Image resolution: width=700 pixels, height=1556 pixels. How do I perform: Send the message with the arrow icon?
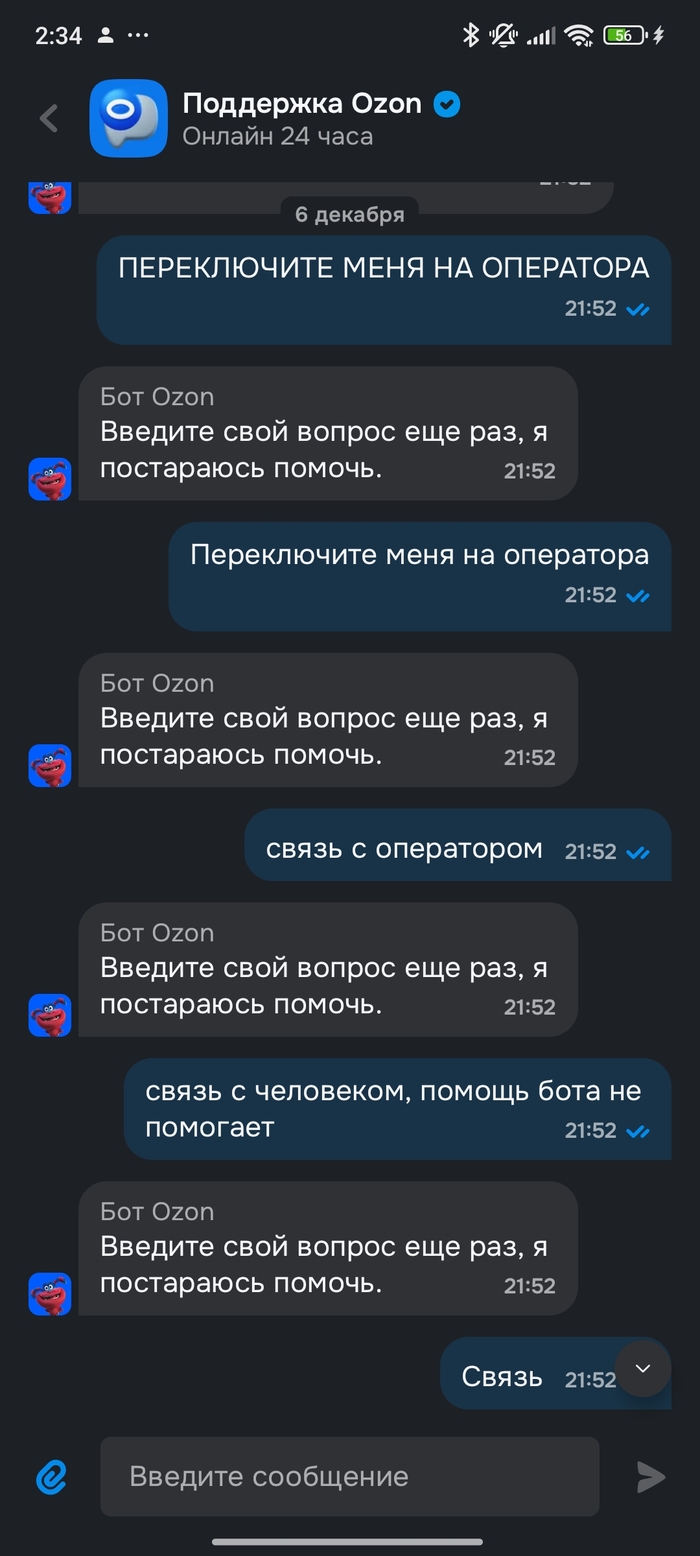coord(651,1477)
